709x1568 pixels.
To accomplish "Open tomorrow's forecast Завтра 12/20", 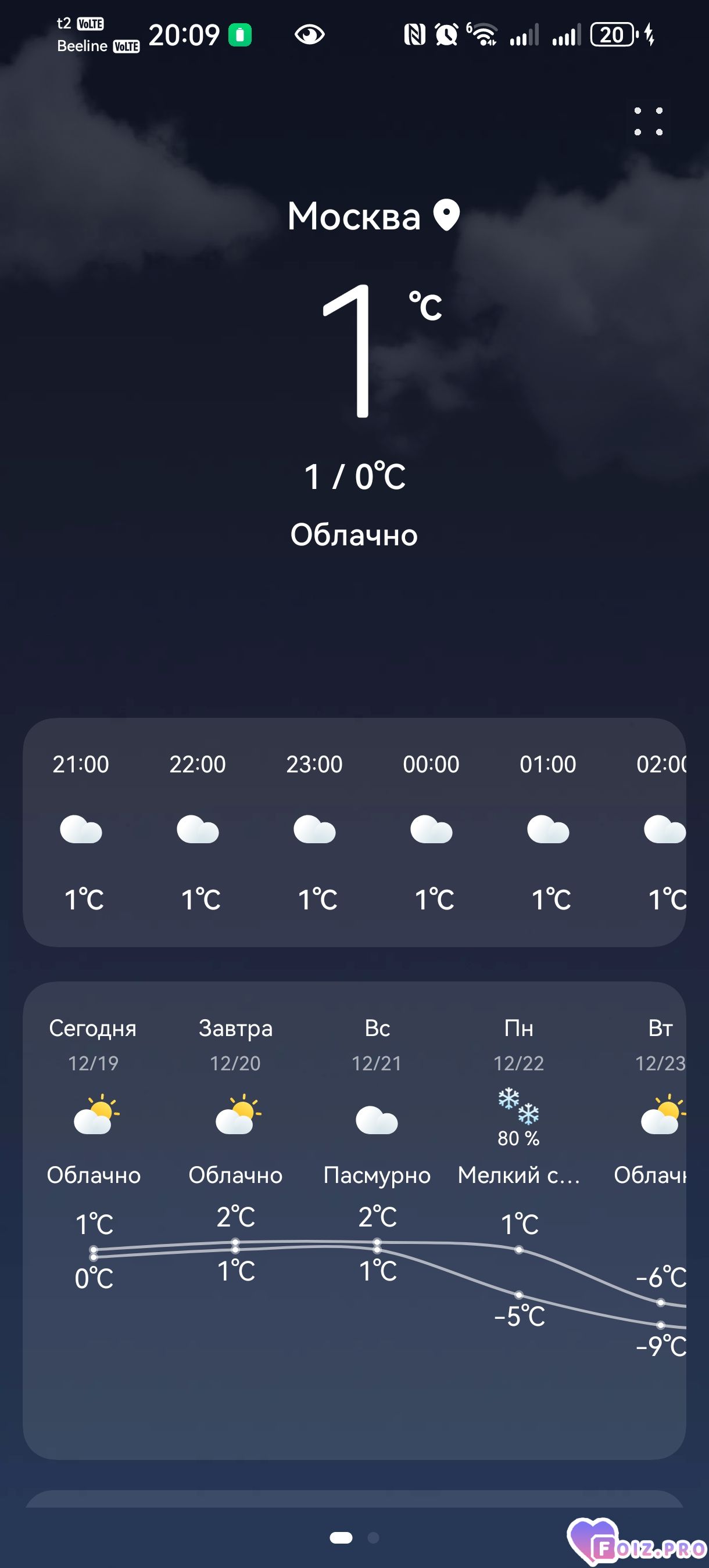I will click(235, 1114).
